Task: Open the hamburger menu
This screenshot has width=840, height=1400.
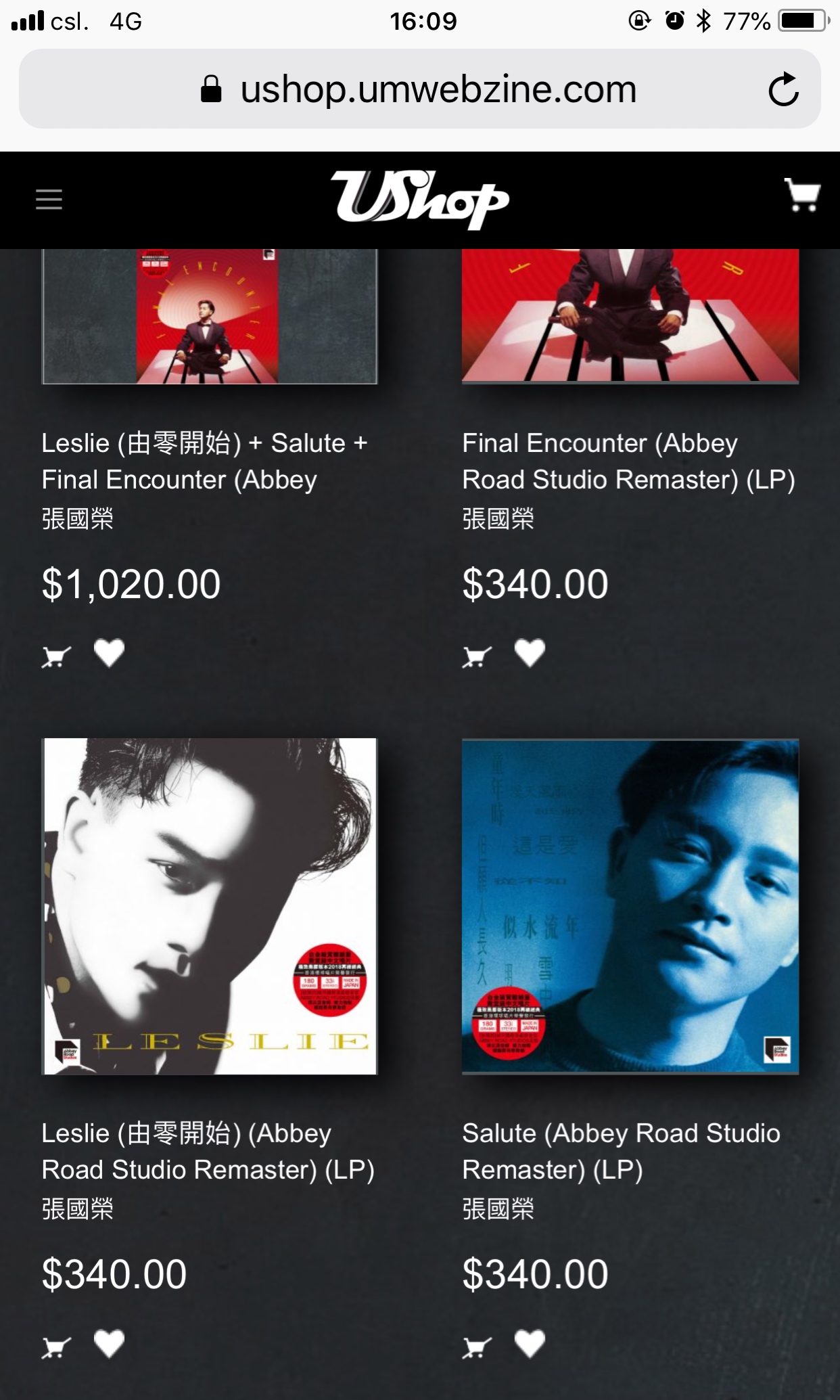Action: pyautogui.click(x=49, y=200)
